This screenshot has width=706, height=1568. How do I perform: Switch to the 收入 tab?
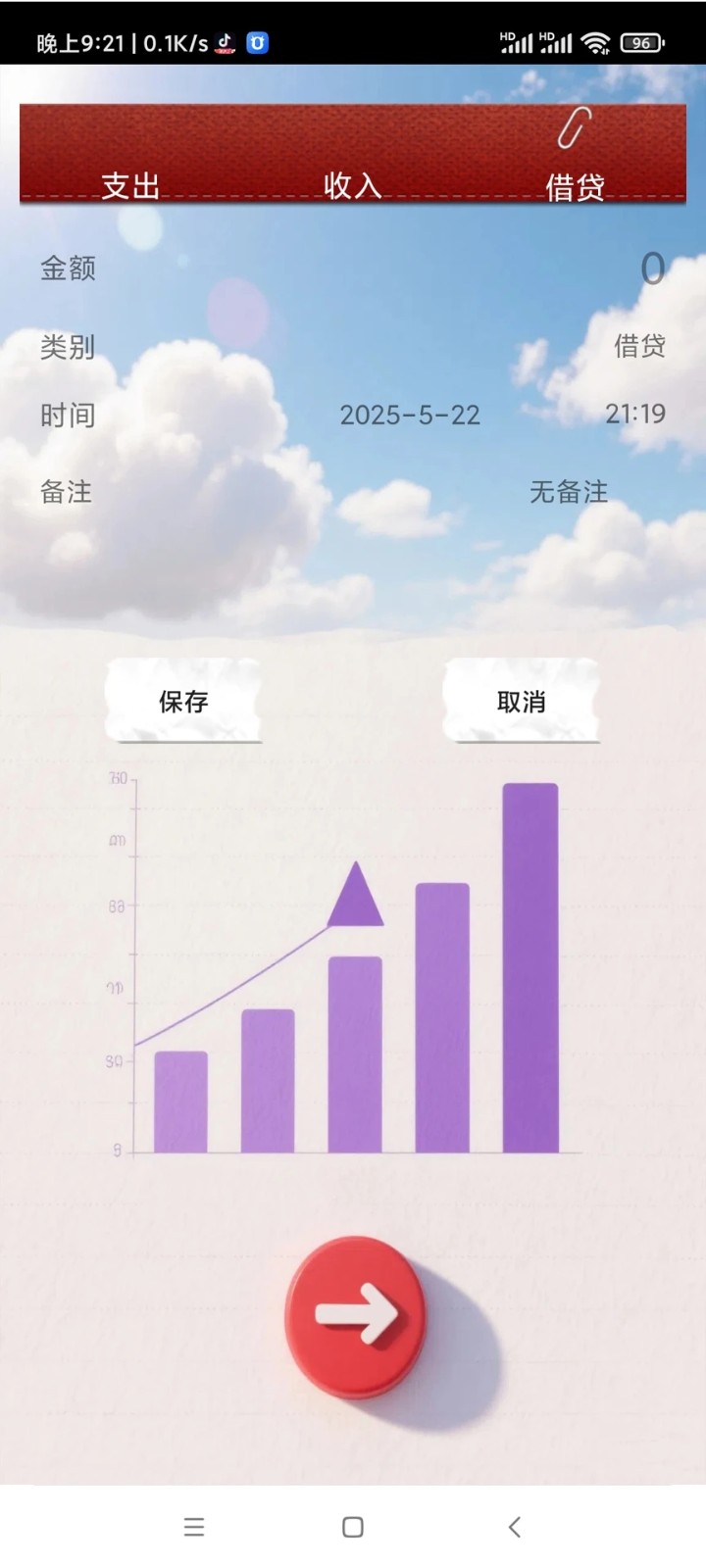(x=352, y=185)
